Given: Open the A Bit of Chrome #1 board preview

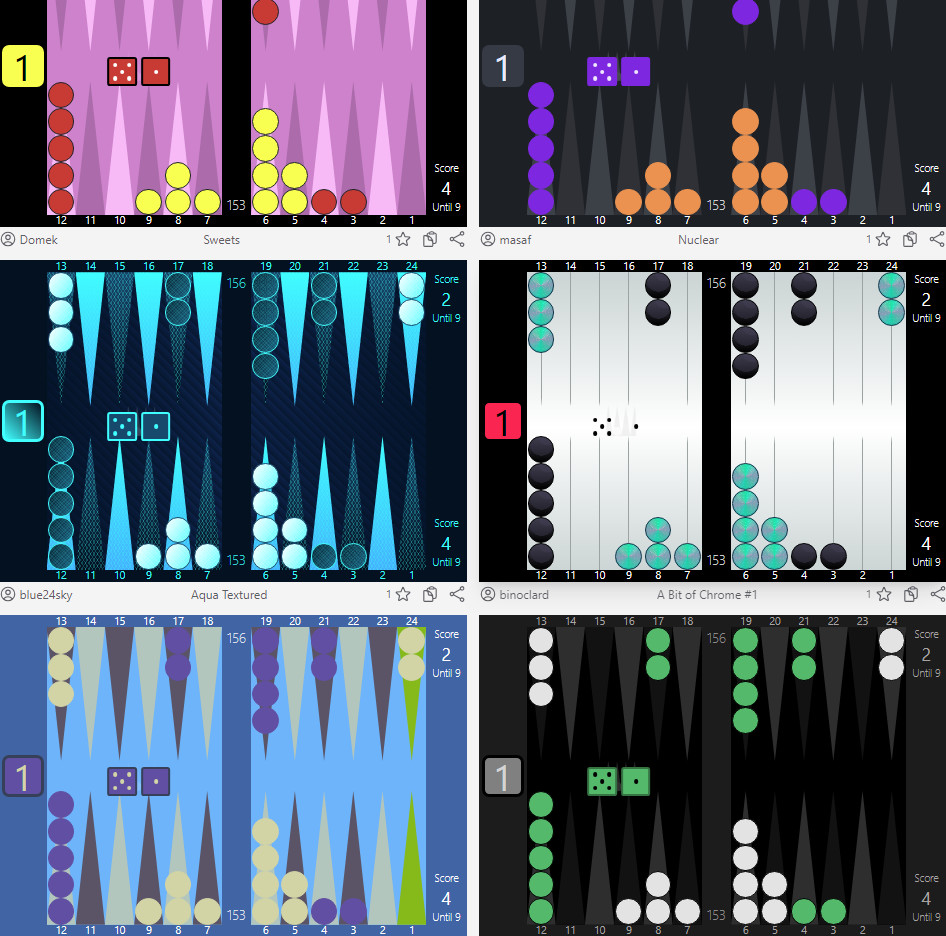Looking at the screenshot, I should pos(713,421).
